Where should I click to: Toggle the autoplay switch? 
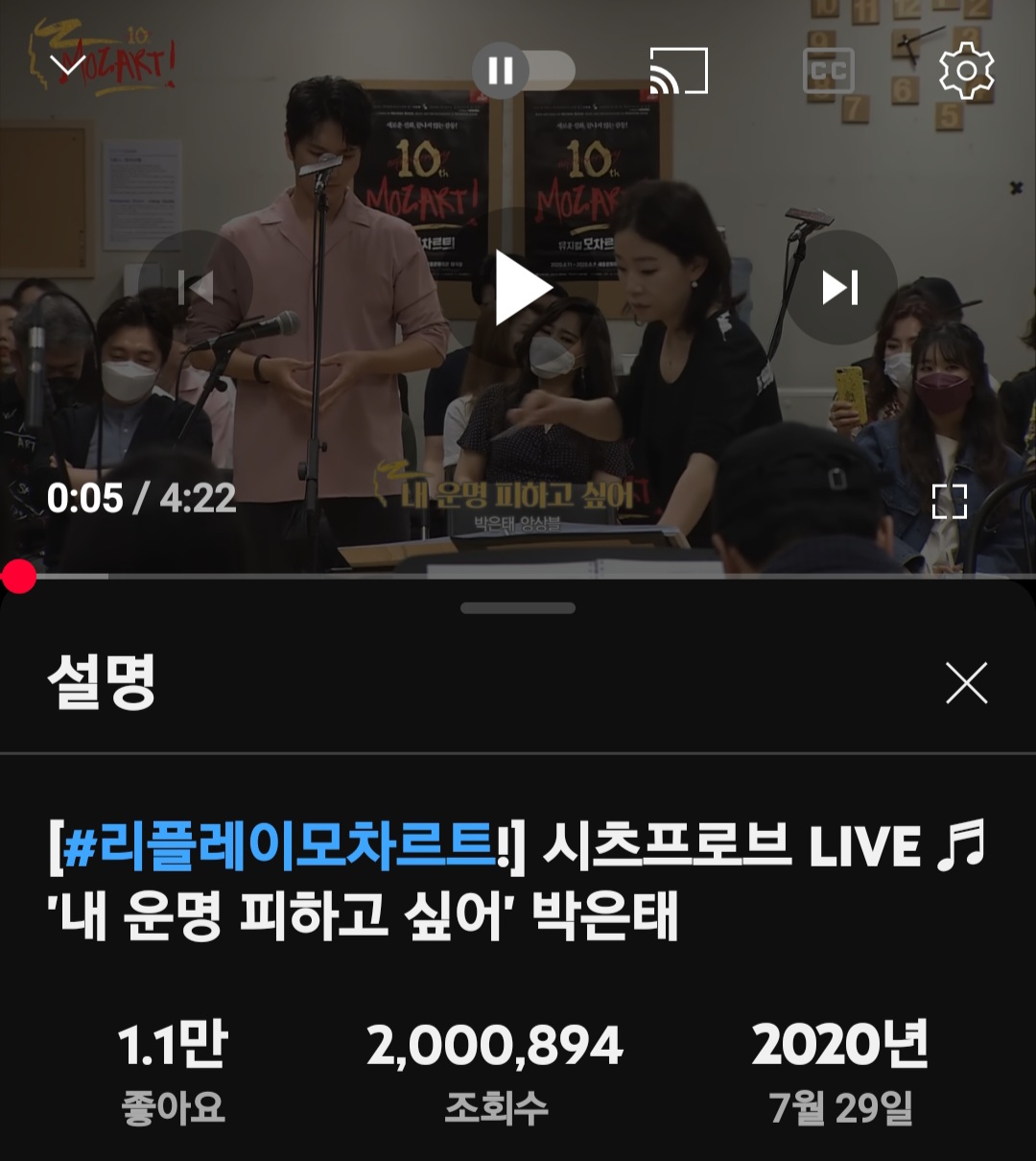[x=523, y=71]
